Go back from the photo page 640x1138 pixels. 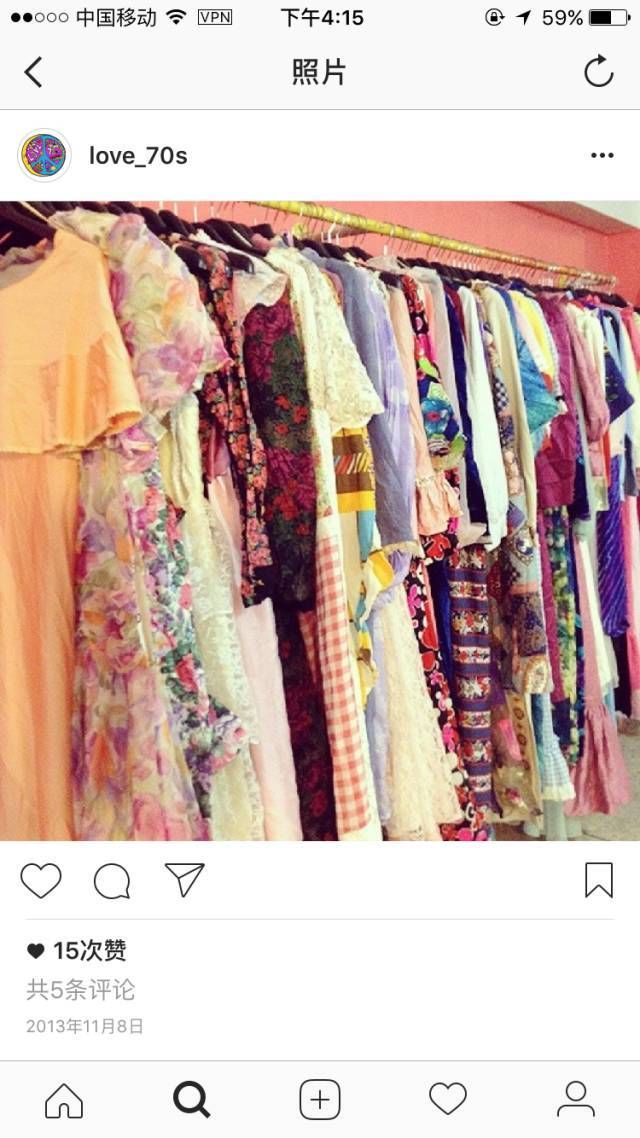click(34, 72)
